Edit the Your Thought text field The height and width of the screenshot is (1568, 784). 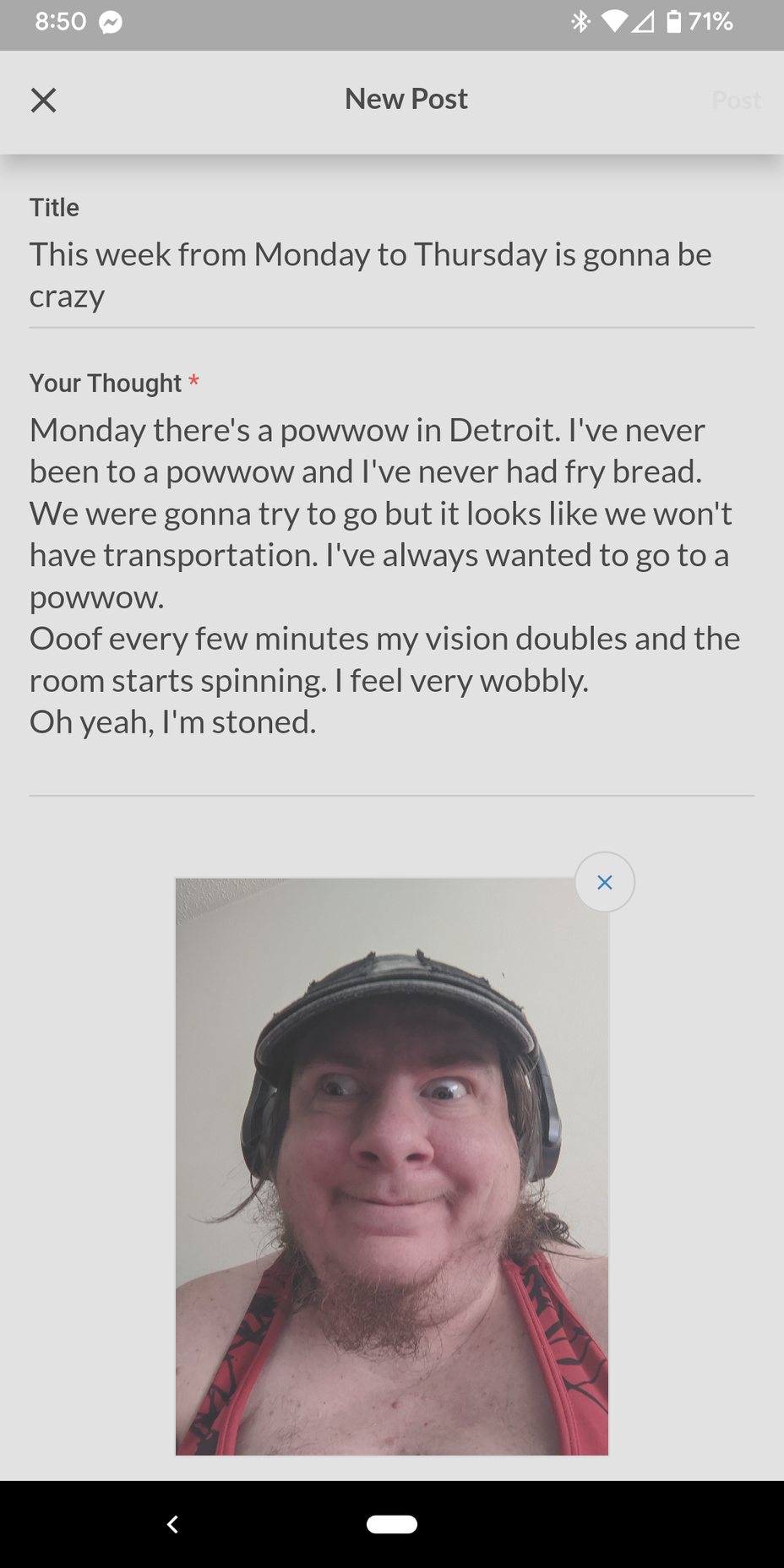click(391, 575)
